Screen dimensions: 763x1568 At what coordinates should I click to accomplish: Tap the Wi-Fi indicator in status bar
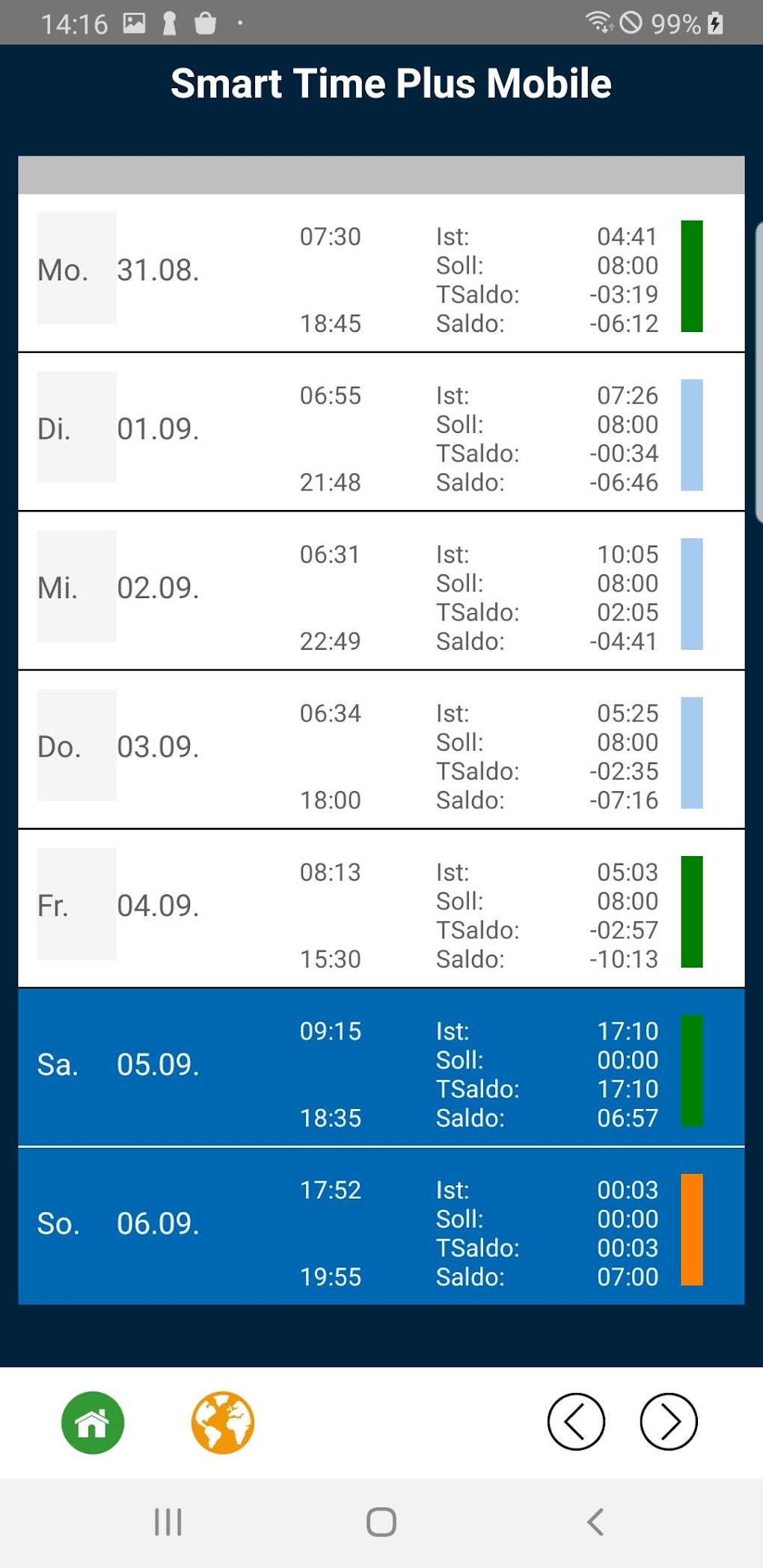click(598, 22)
